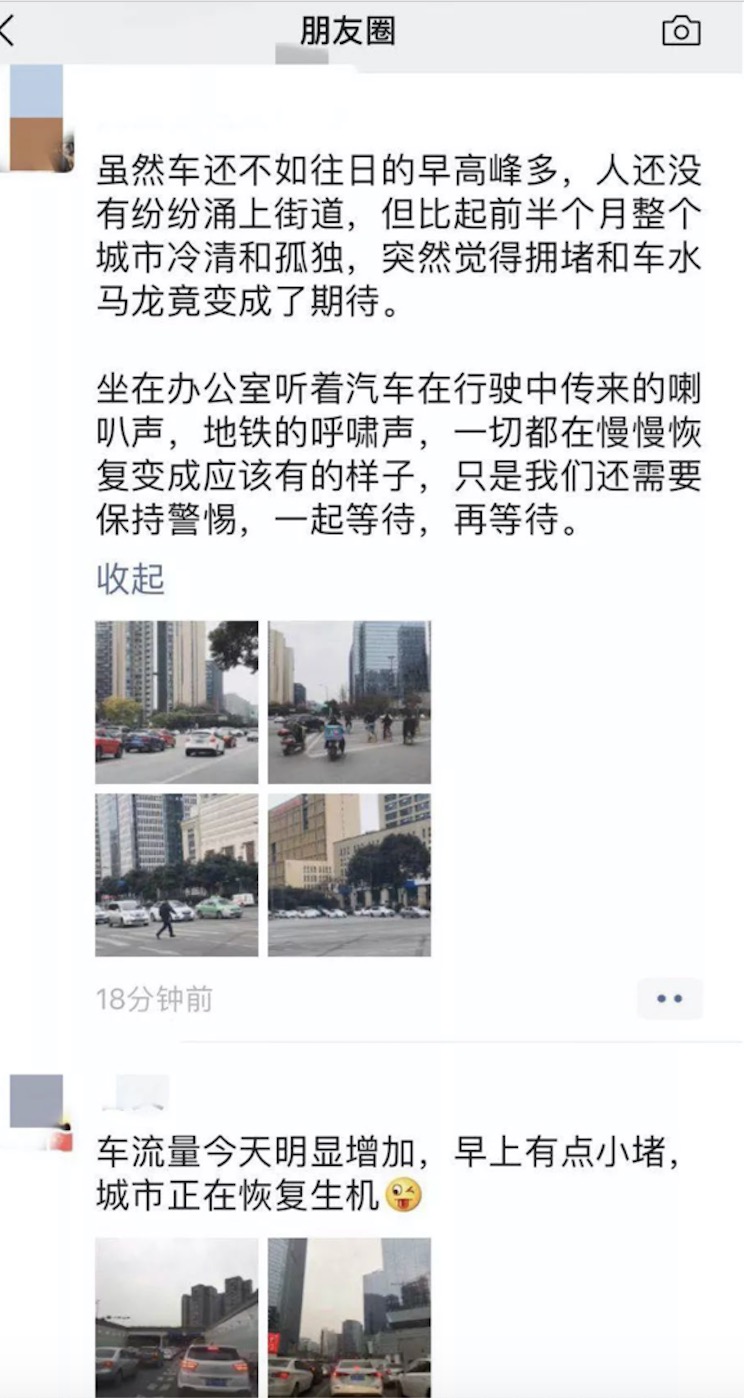Open the photo of a pedestrian crossing
Image resolution: width=744 pixels, height=1398 pixels.
(x=176, y=875)
